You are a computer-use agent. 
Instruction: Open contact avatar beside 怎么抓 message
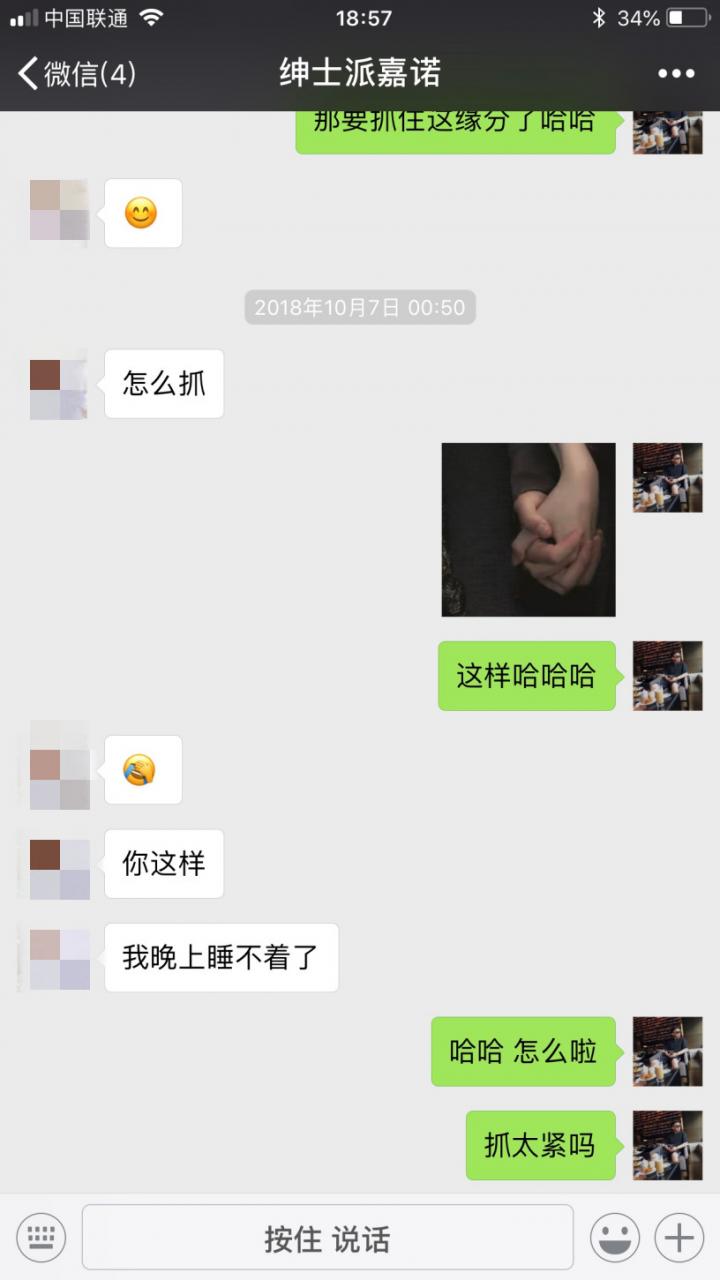60,384
